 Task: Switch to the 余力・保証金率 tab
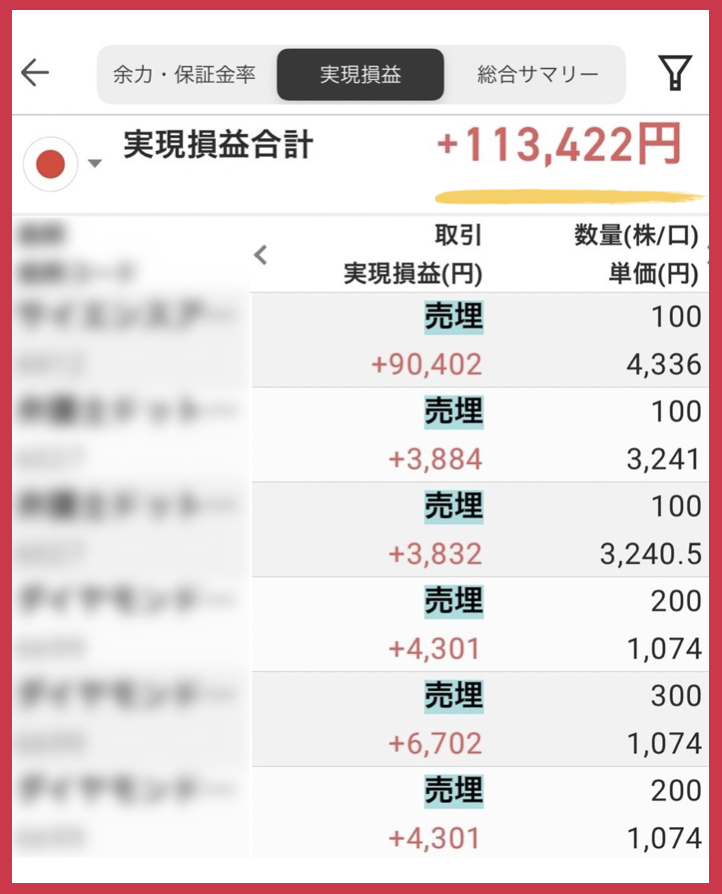[184, 75]
